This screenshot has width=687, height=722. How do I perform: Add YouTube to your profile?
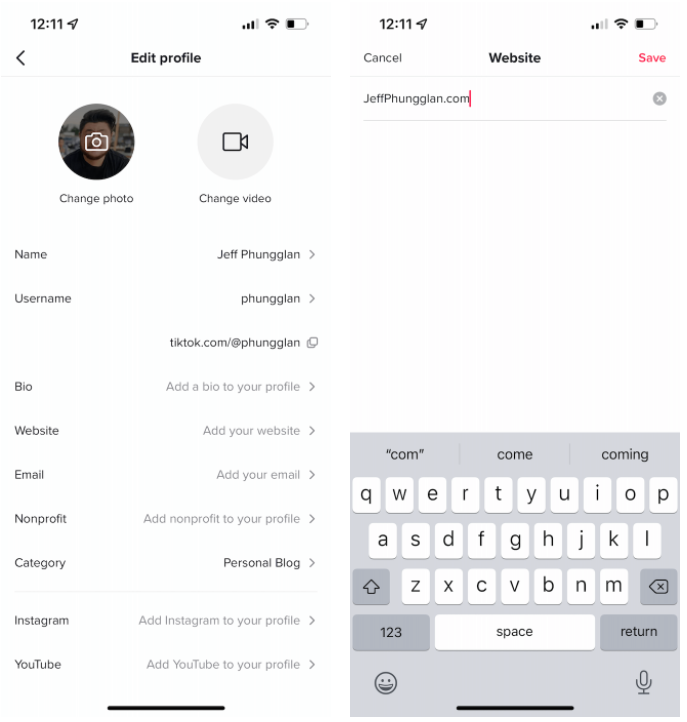pyautogui.click(x=165, y=665)
